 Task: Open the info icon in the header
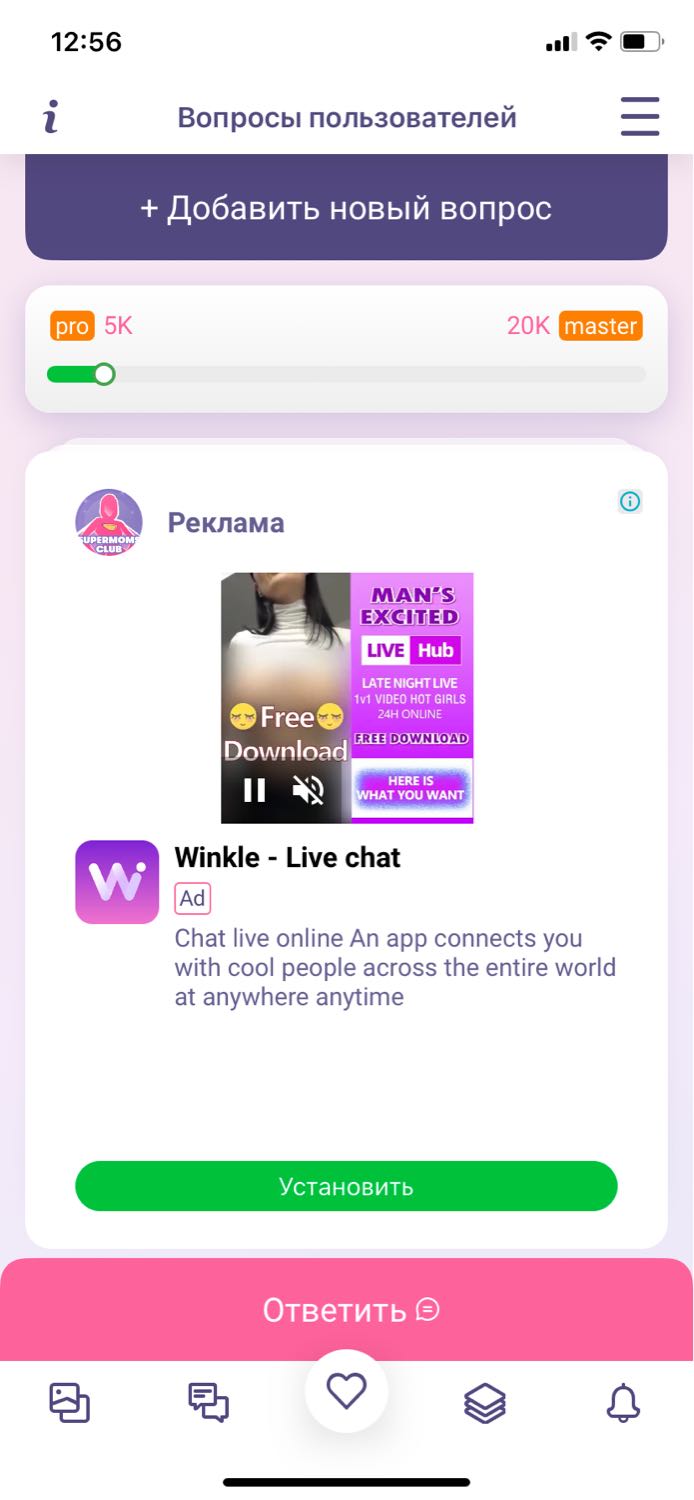pyautogui.click(x=51, y=118)
